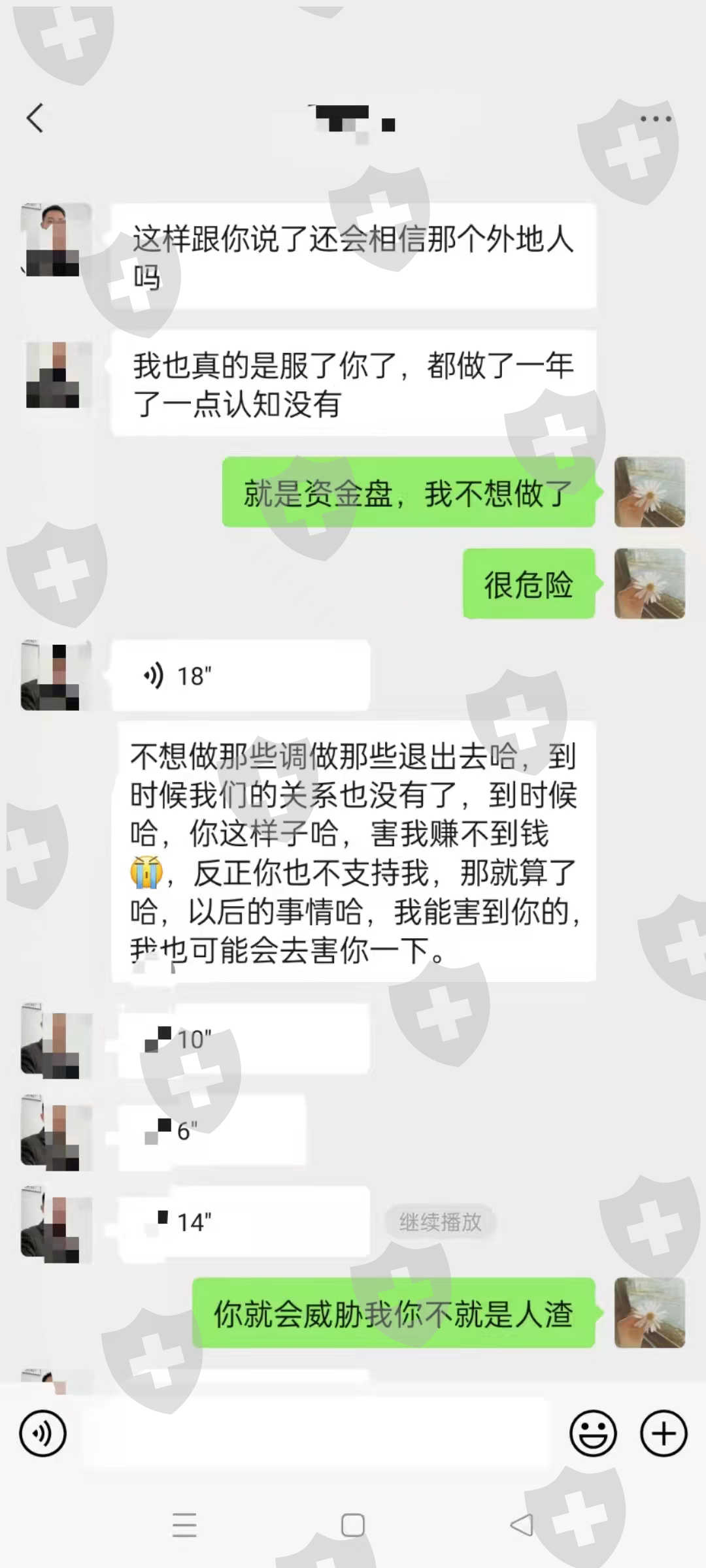Screen dimensions: 706x1568
Task: Switch to voice input mode
Action: click(x=43, y=1433)
